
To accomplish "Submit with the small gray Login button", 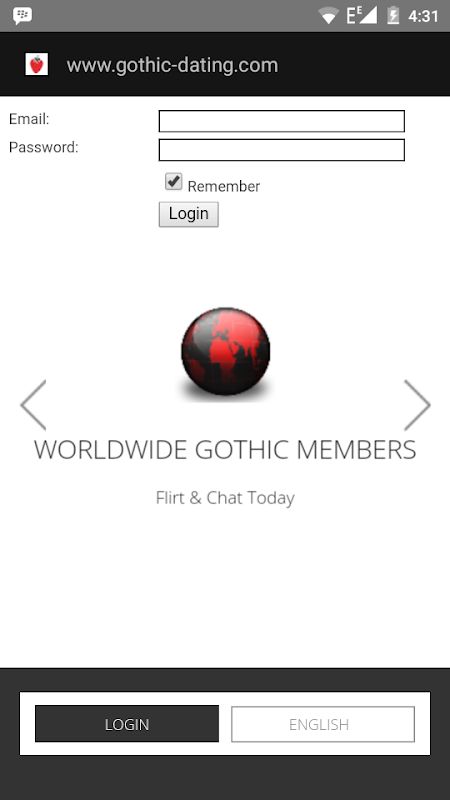I will coord(189,214).
